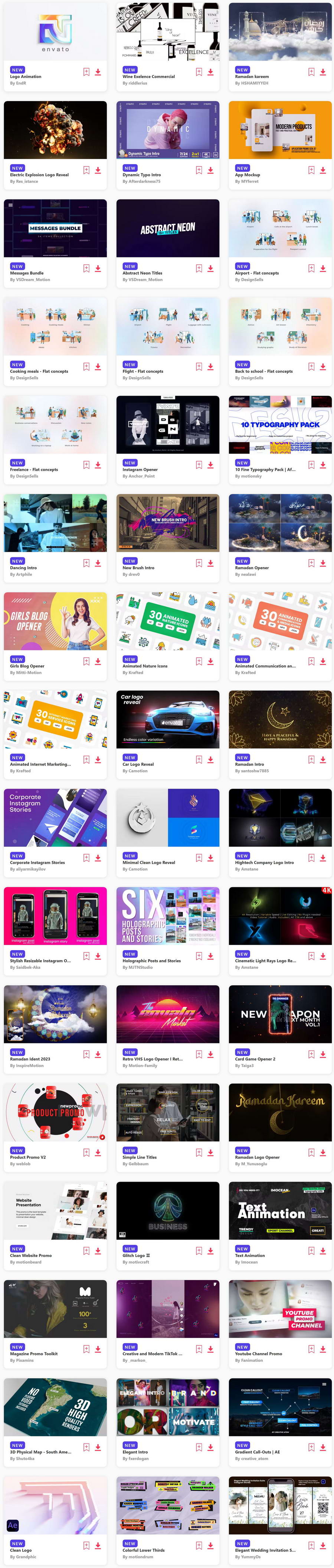
Task: Bookmark the Instagram Opener template
Action: pyautogui.click(x=199, y=465)
